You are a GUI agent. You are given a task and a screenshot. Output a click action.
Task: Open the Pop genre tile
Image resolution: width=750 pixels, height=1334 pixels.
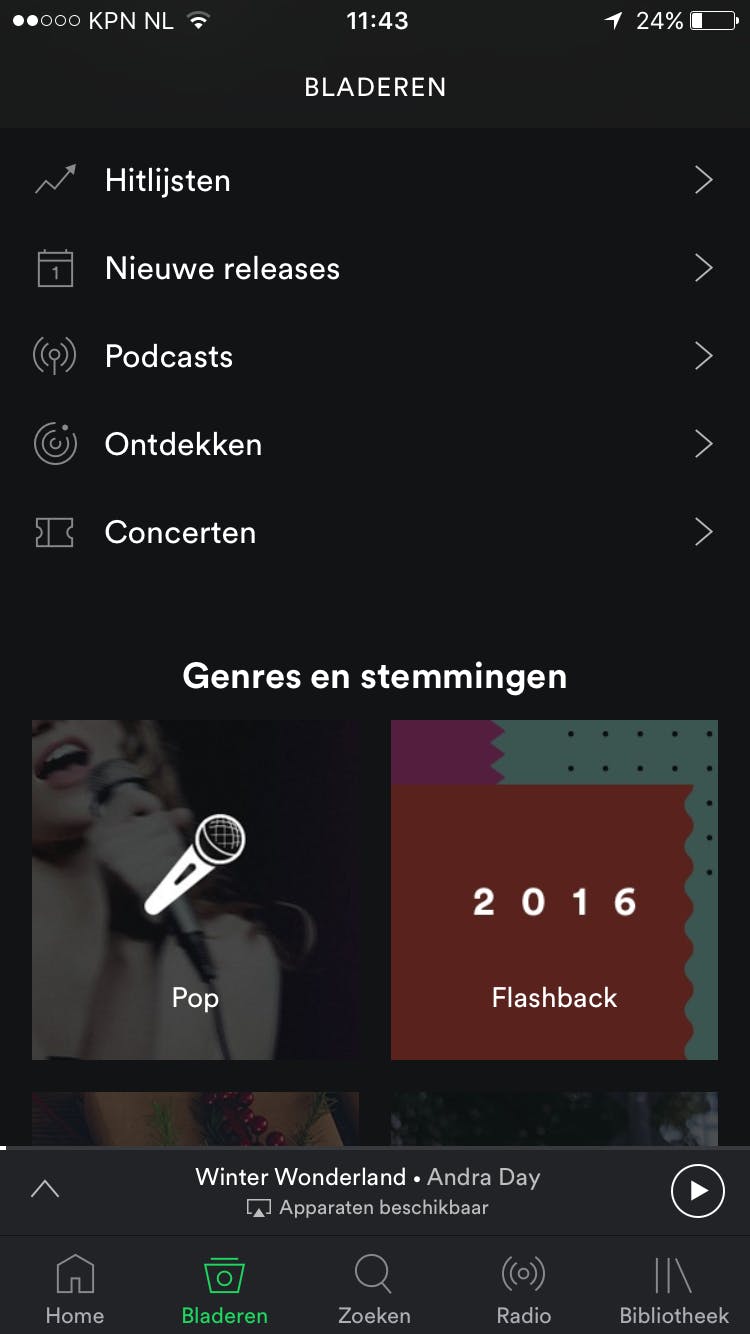[x=195, y=889]
